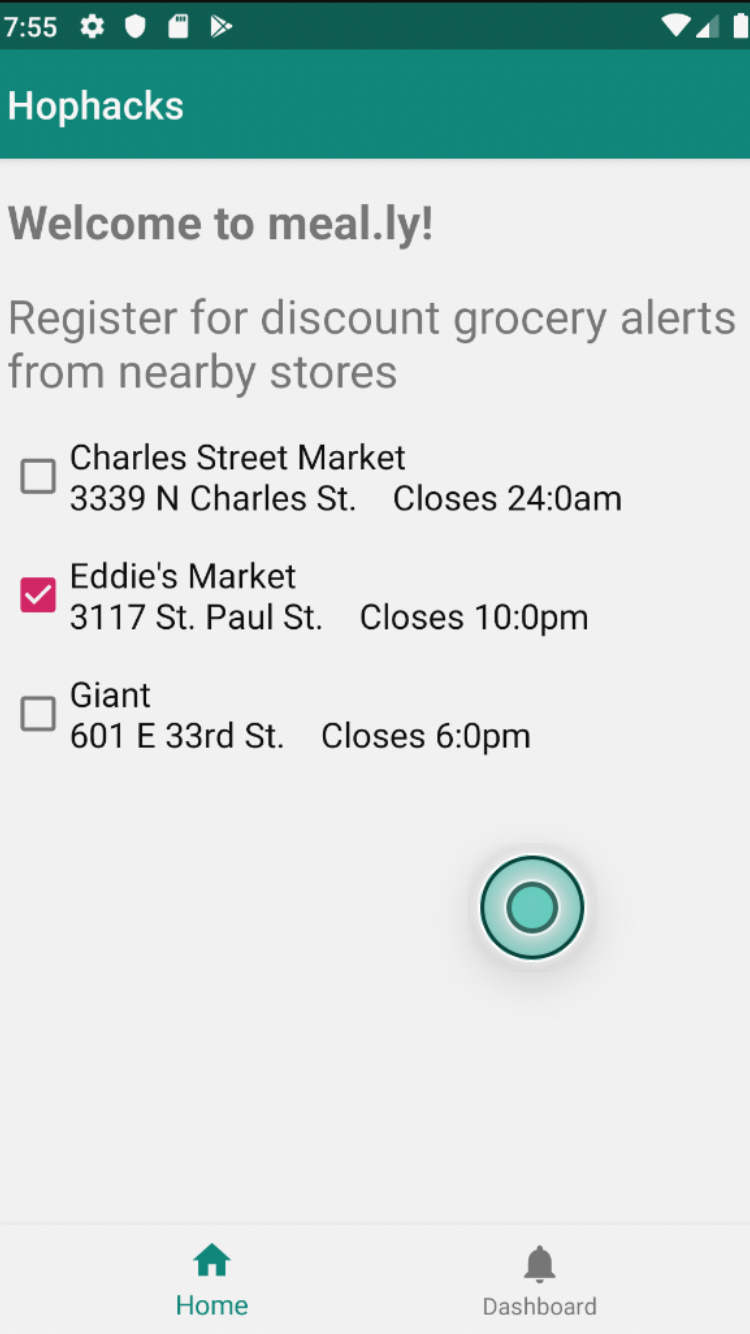Tap the round teal floating button
Image resolution: width=750 pixels, height=1334 pixels.
pos(531,907)
